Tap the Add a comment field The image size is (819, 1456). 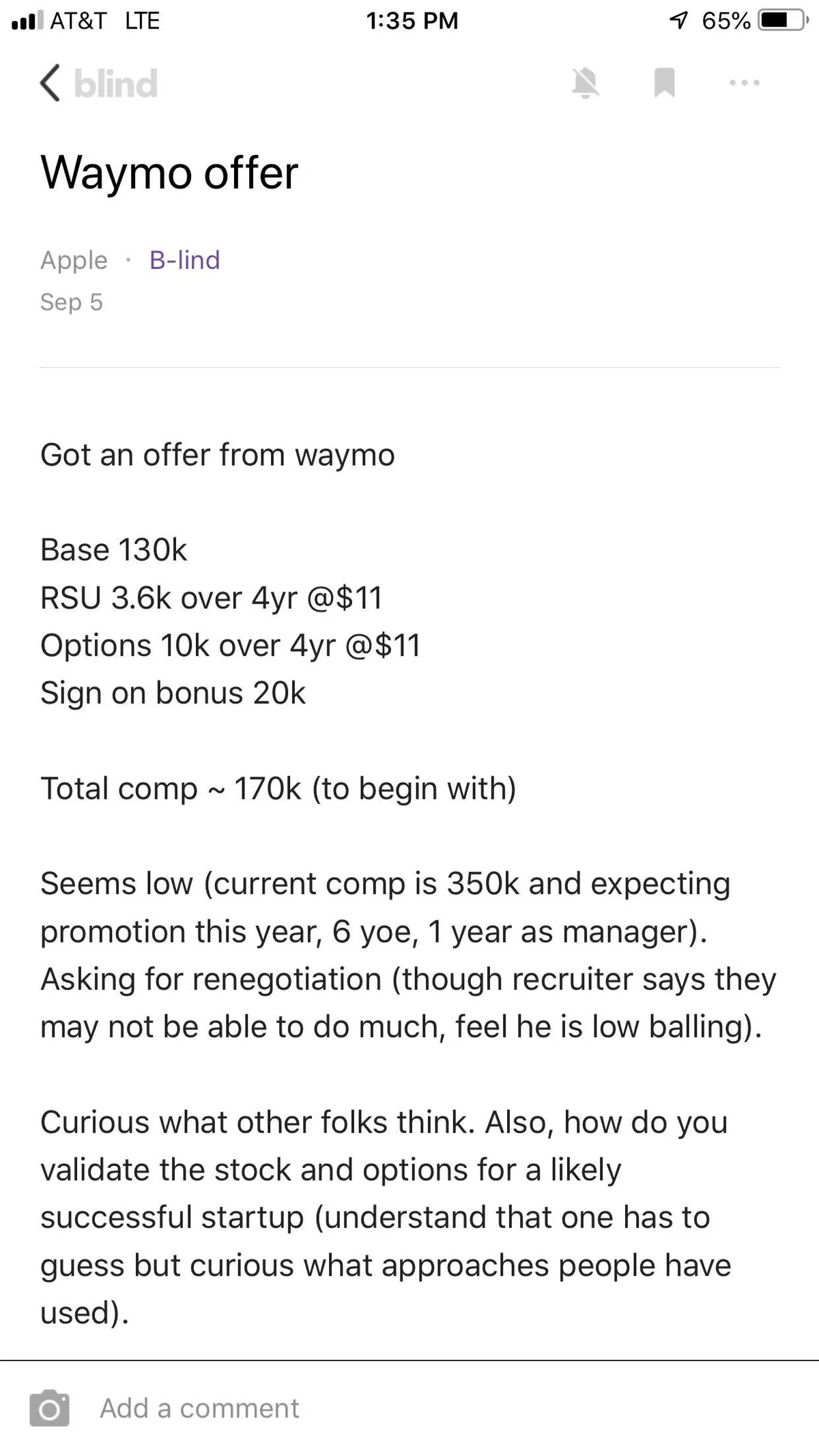[200, 1408]
